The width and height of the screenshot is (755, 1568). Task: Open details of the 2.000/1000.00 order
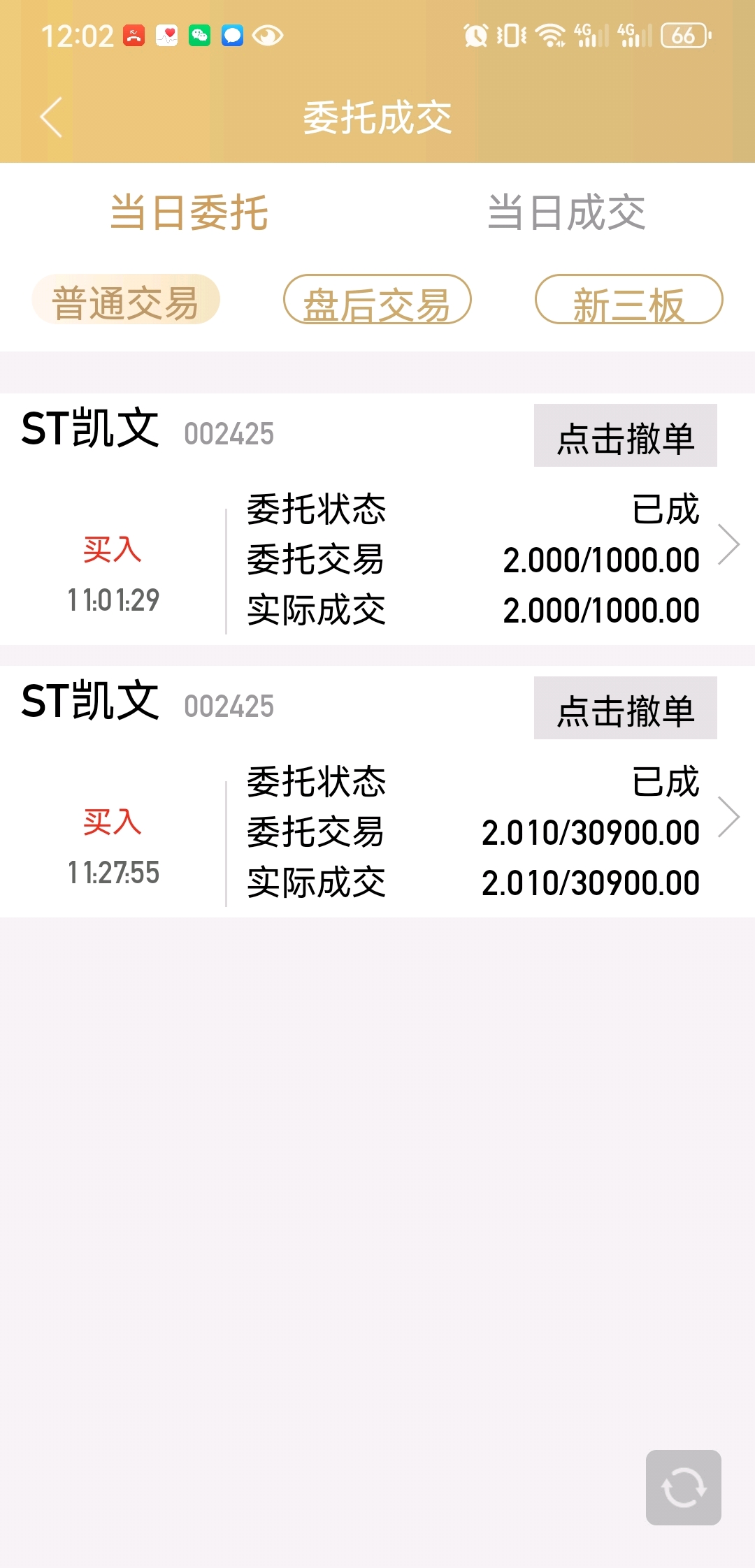coord(728,544)
